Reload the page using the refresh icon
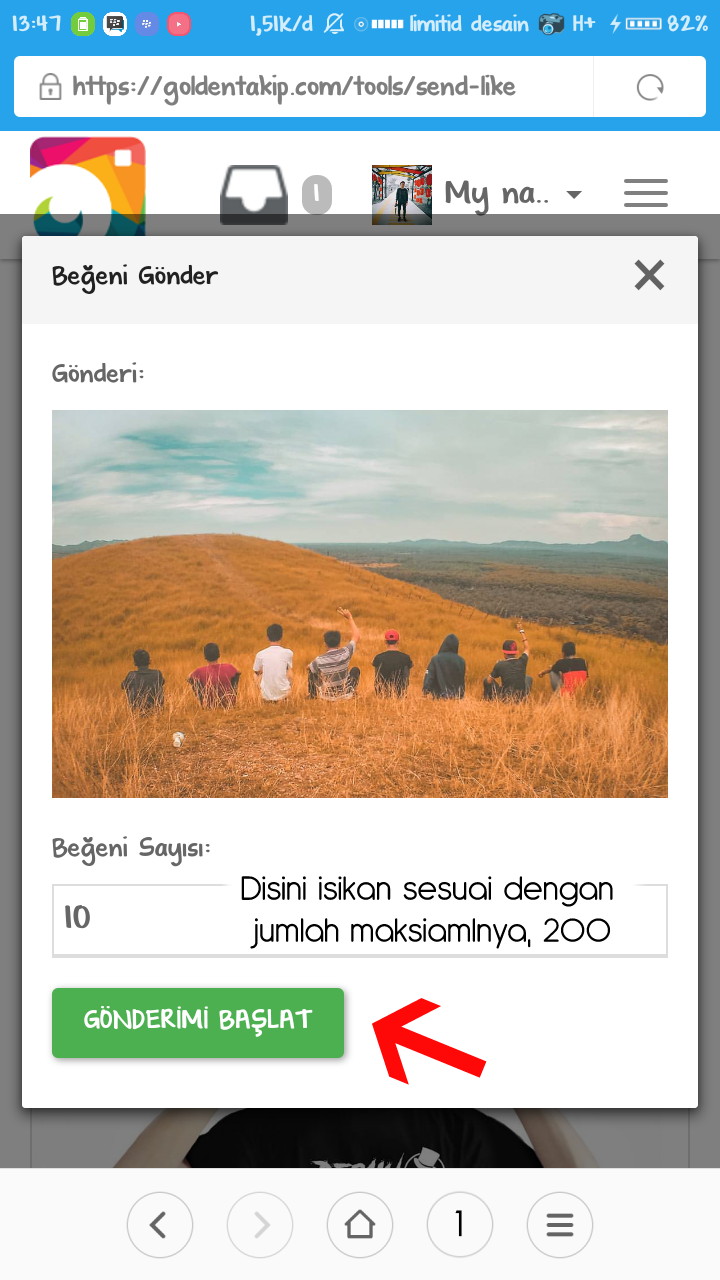 650,88
